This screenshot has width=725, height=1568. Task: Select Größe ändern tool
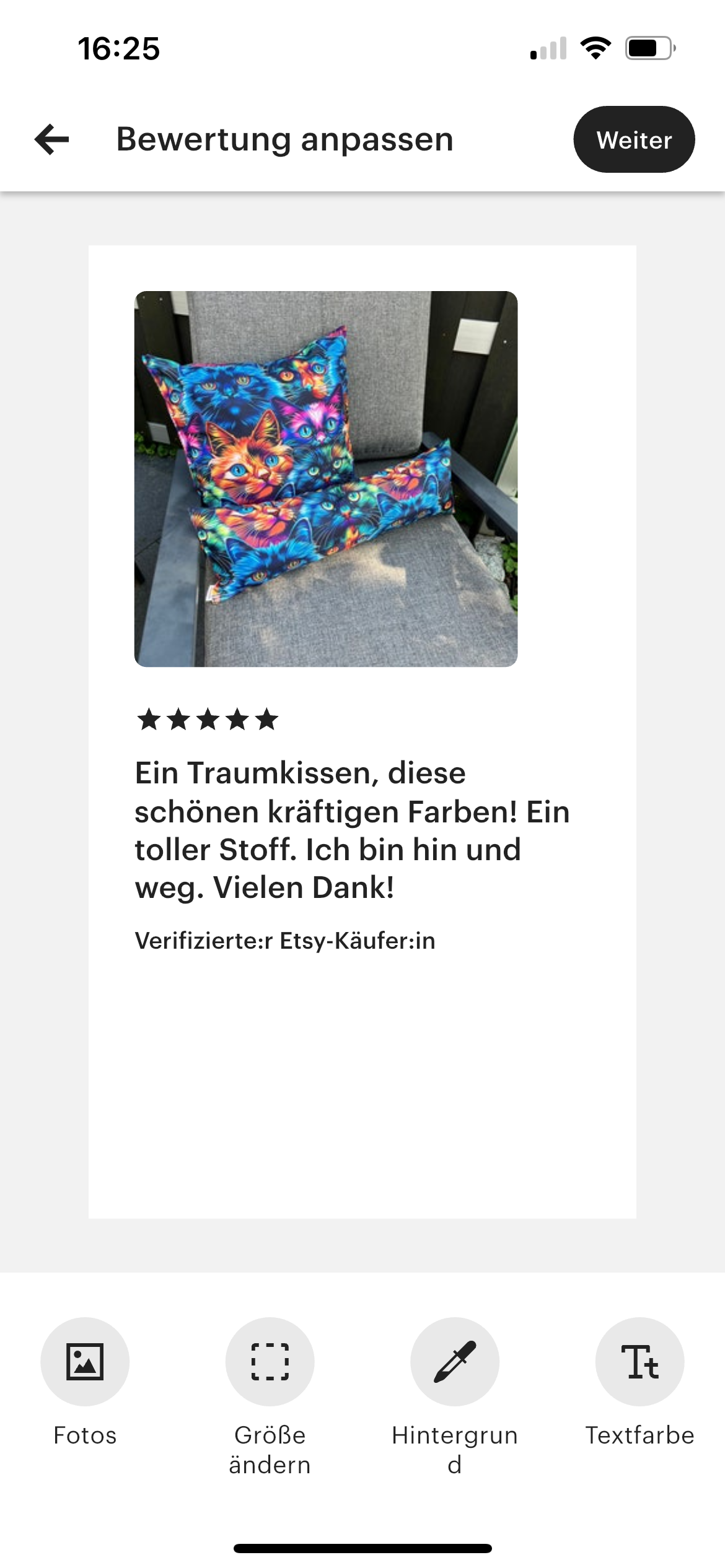tap(270, 1362)
